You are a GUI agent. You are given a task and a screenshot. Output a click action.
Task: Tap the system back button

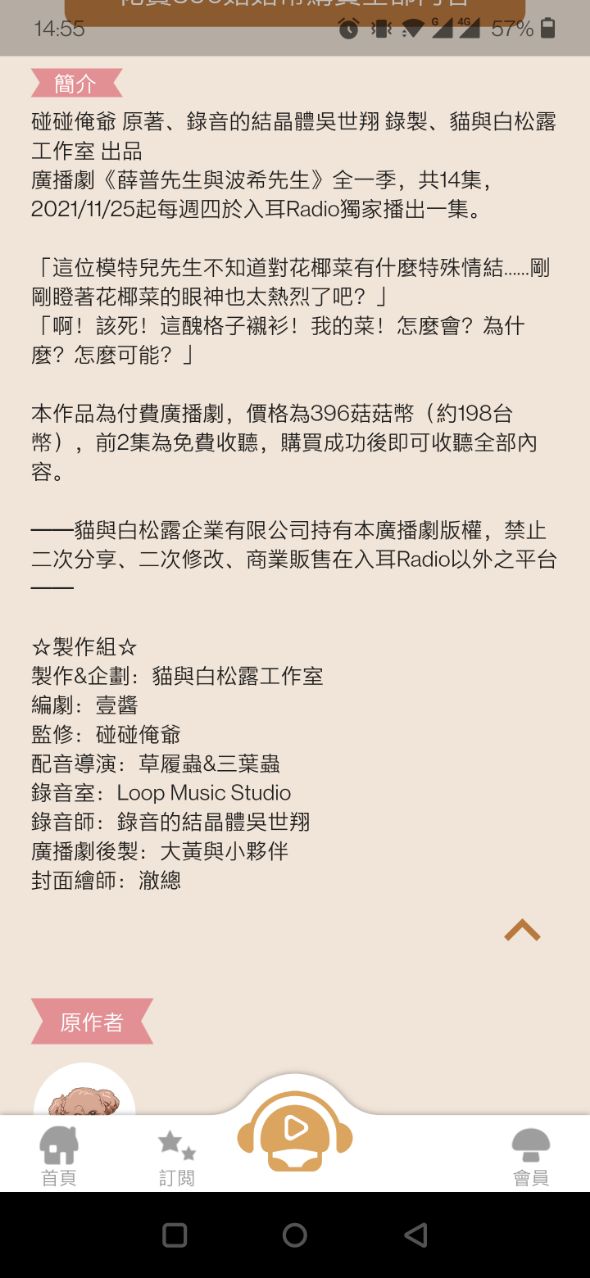click(x=416, y=1235)
